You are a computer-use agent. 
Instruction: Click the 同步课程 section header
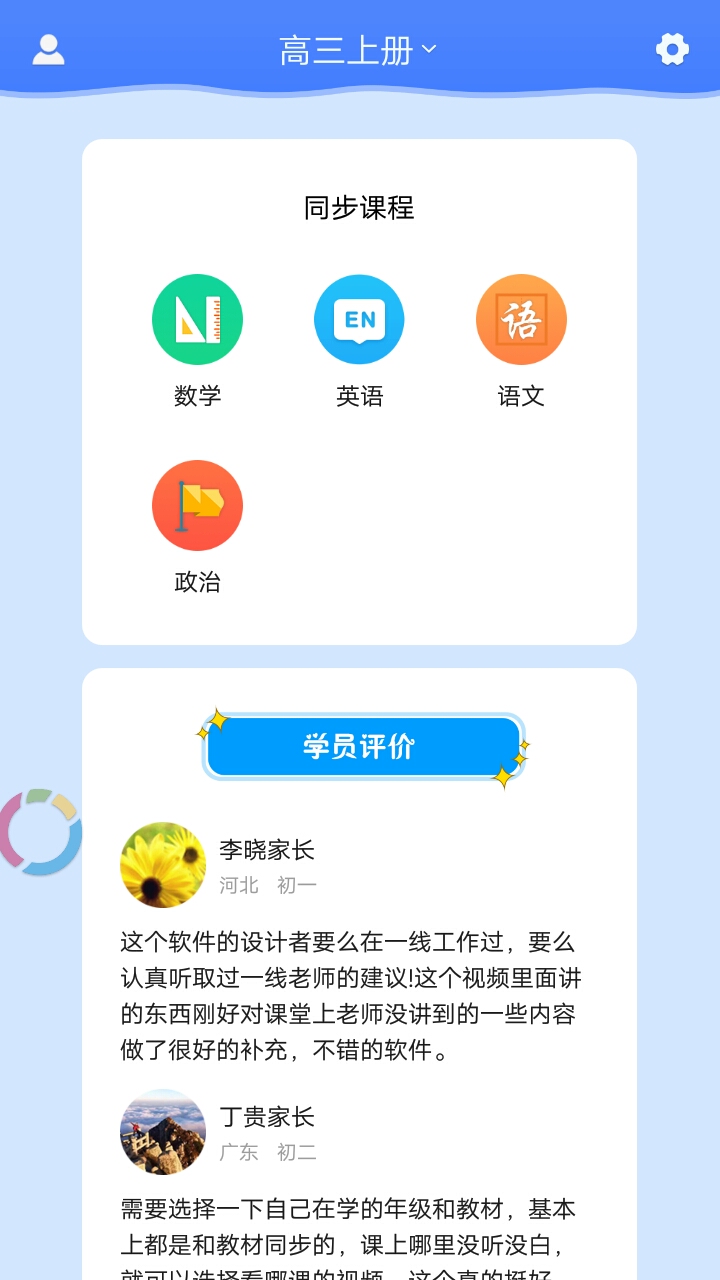[x=359, y=209]
